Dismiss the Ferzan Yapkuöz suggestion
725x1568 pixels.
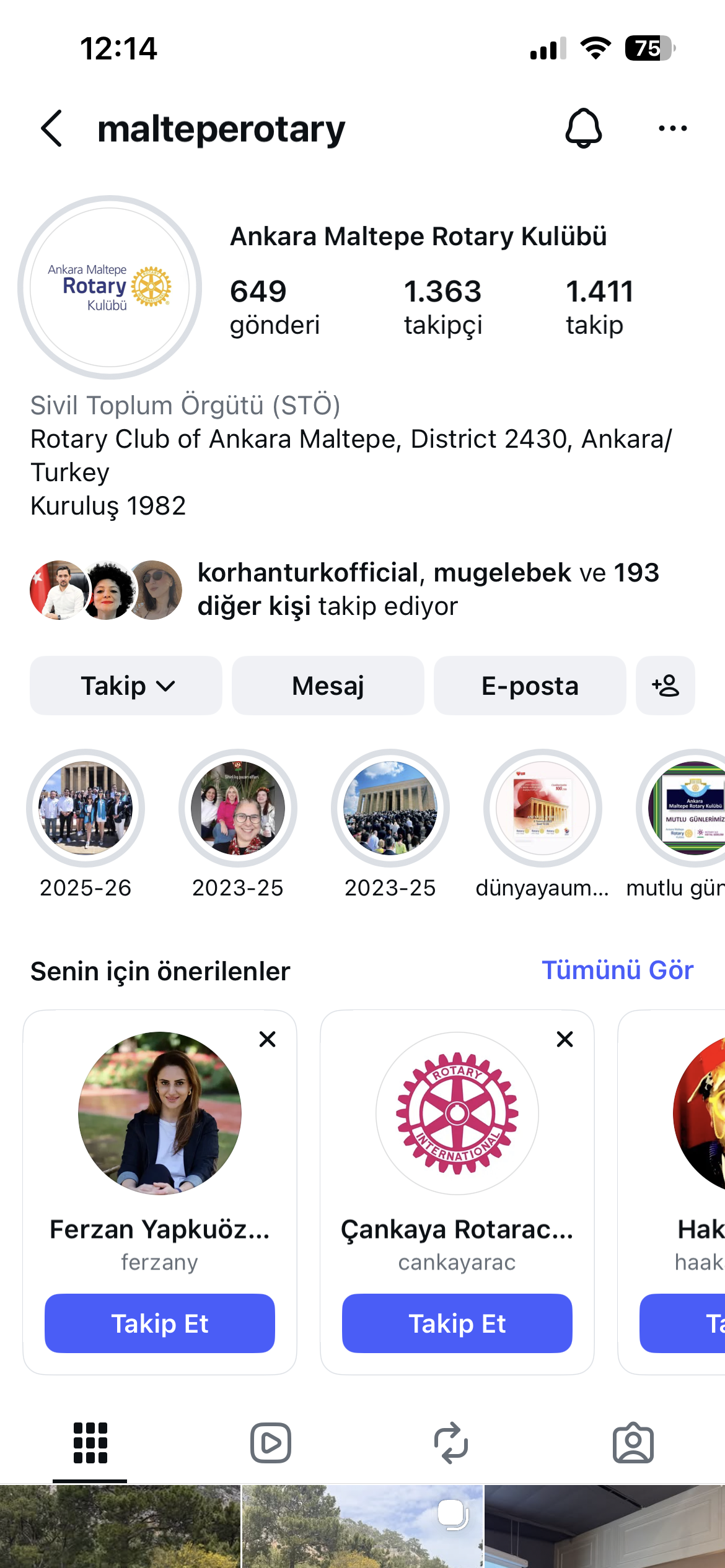(x=267, y=1039)
